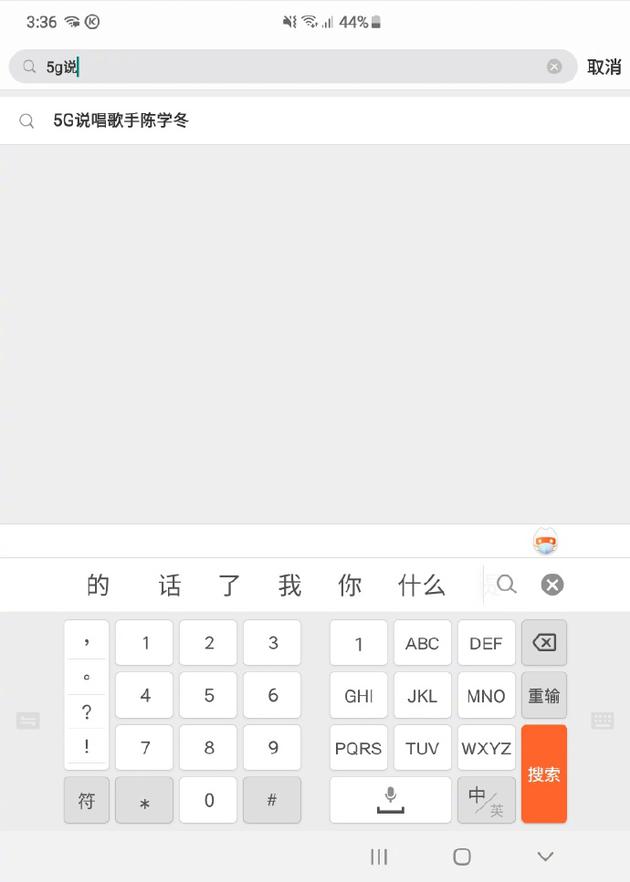The width and height of the screenshot is (630, 882).
Task: Tap the voice input space key
Action: [390, 799]
